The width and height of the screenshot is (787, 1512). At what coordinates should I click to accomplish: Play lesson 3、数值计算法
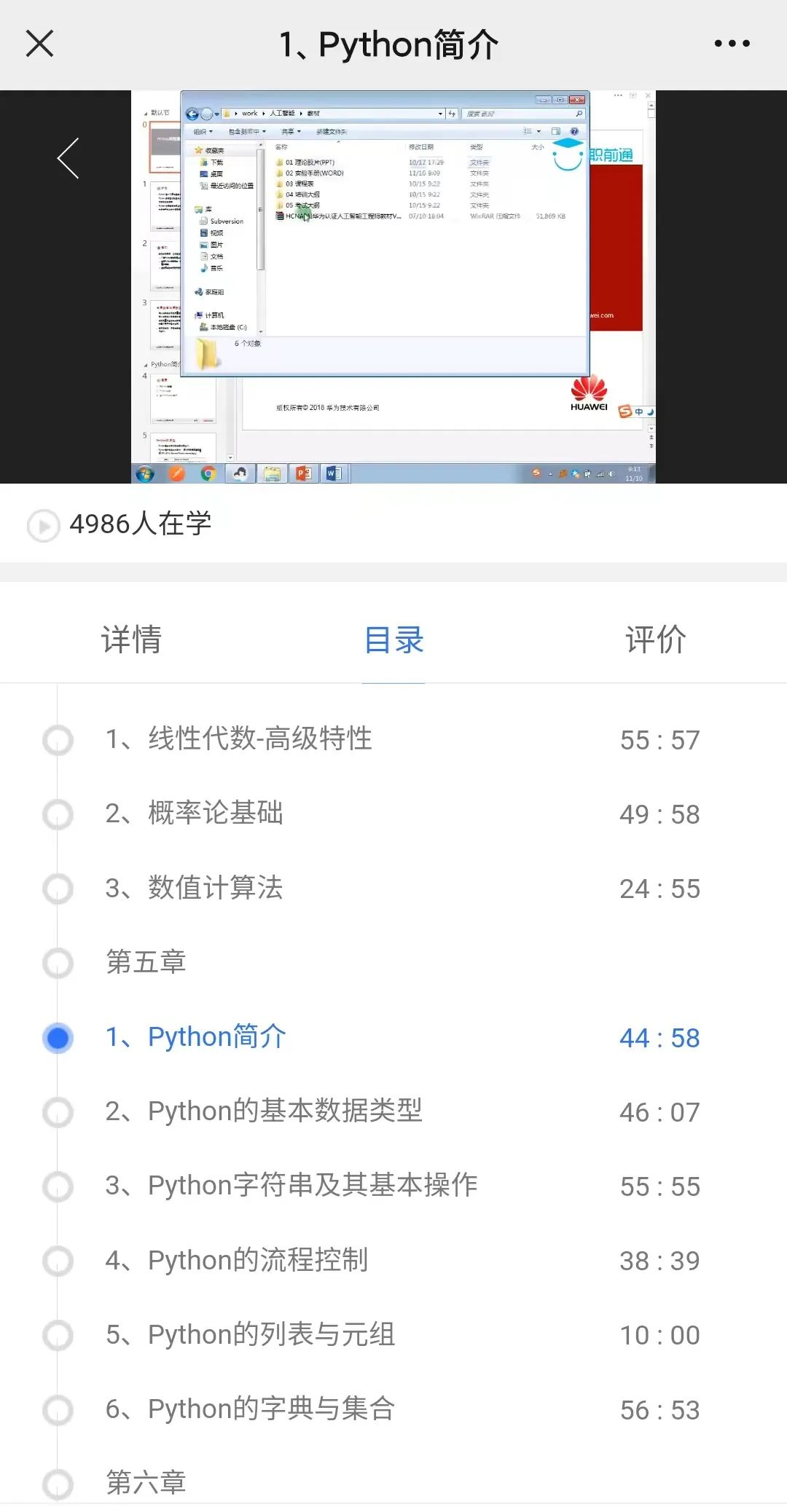coord(393,889)
